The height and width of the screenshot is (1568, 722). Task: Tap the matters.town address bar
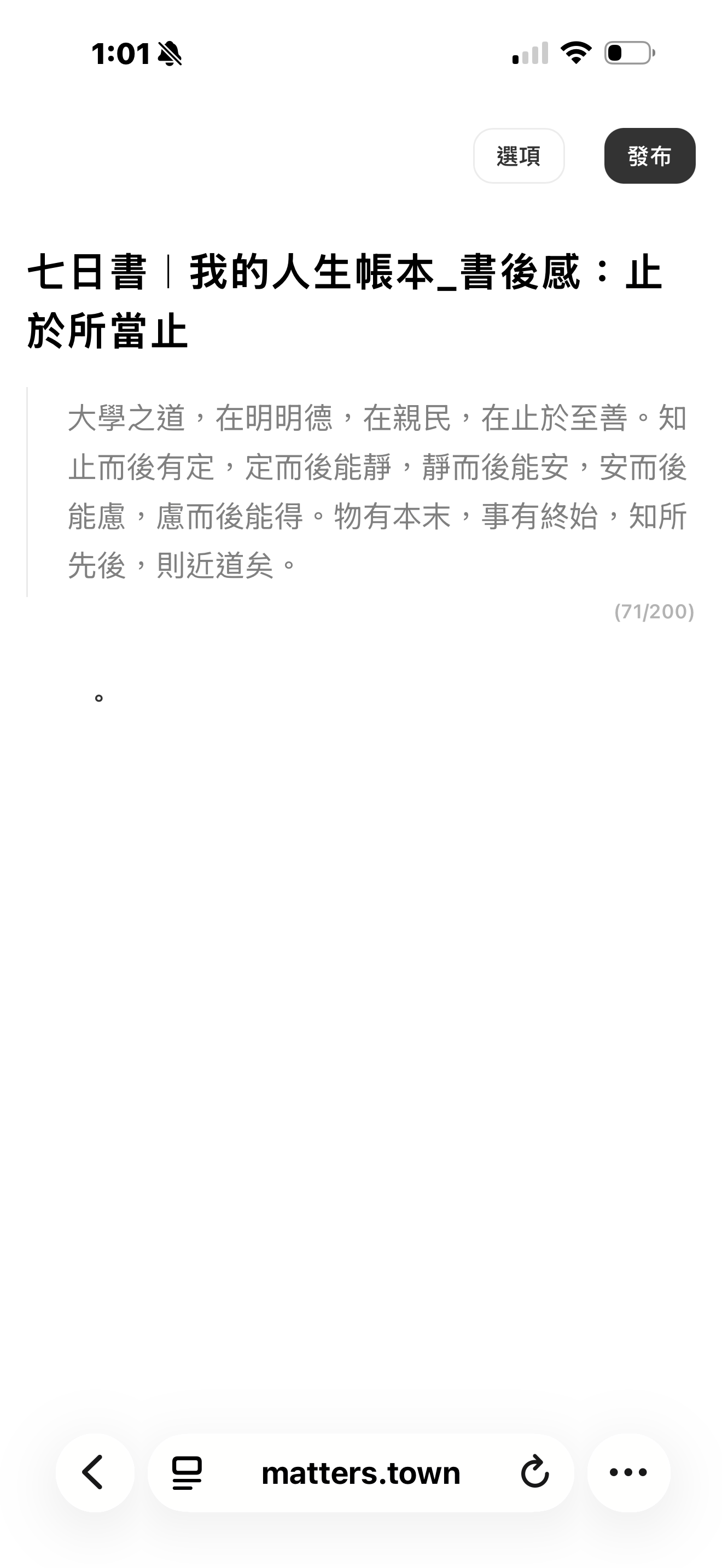pos(360,1472)
